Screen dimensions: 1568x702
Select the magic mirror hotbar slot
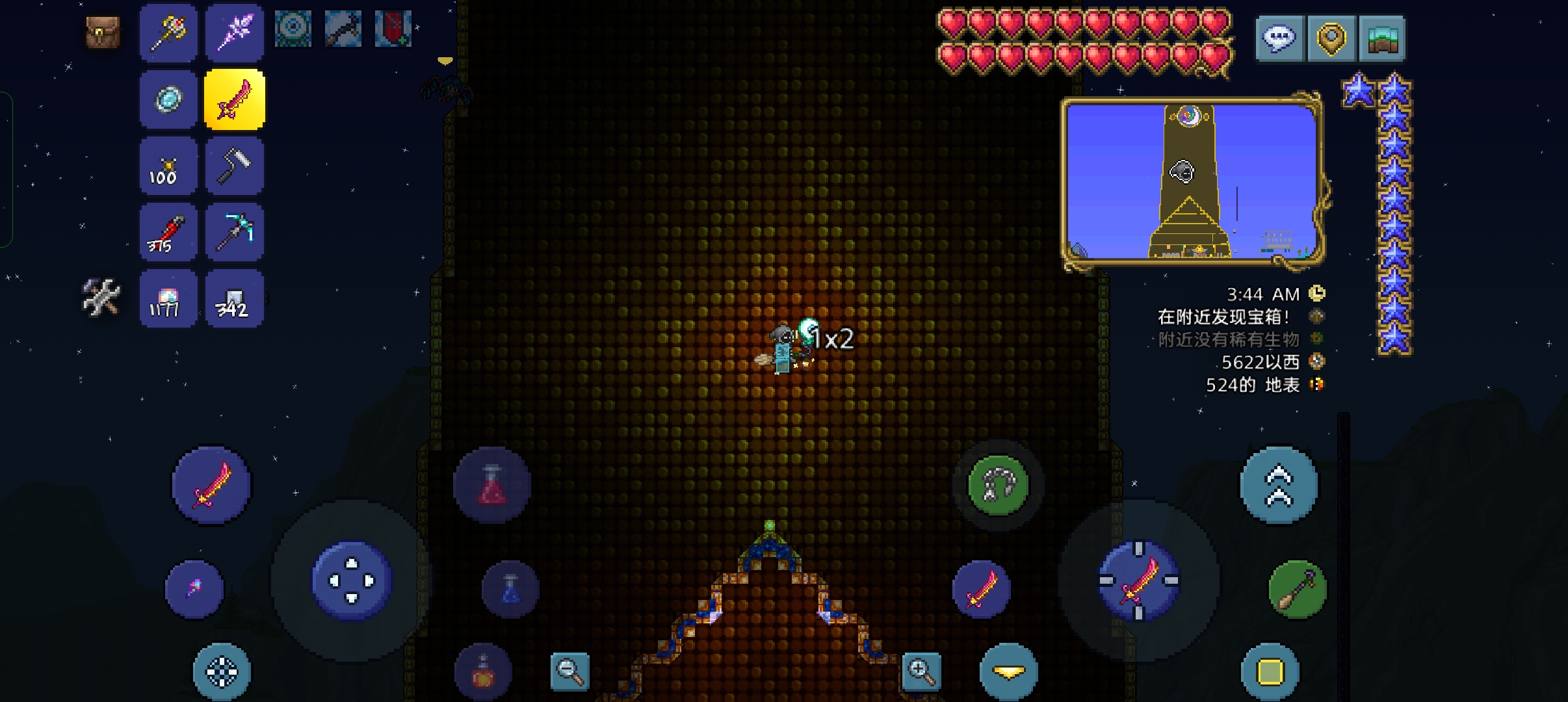168,100
